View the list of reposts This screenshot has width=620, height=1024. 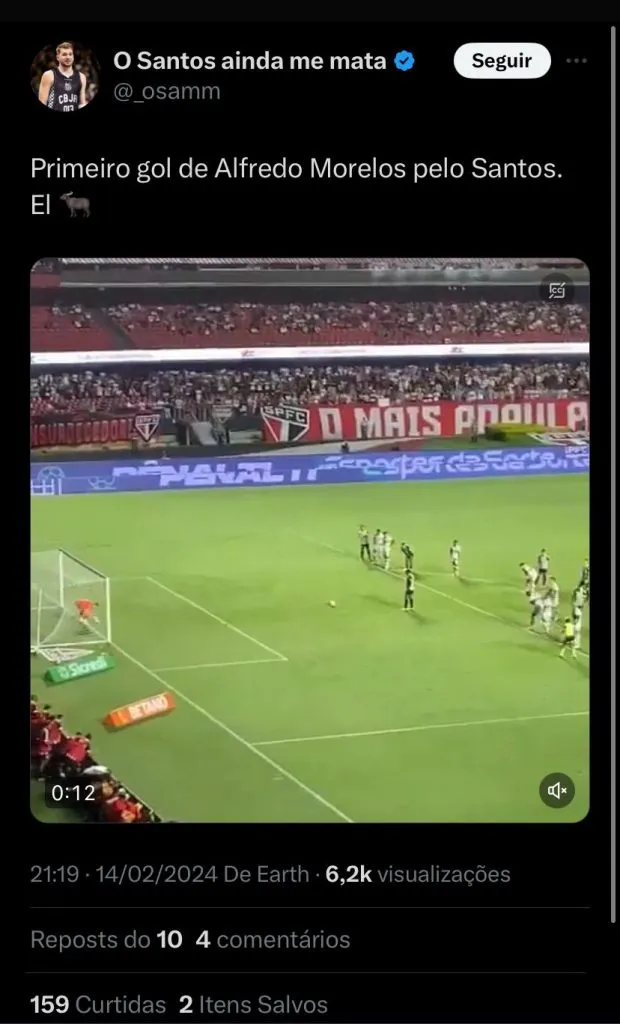(x=107, y=940)
